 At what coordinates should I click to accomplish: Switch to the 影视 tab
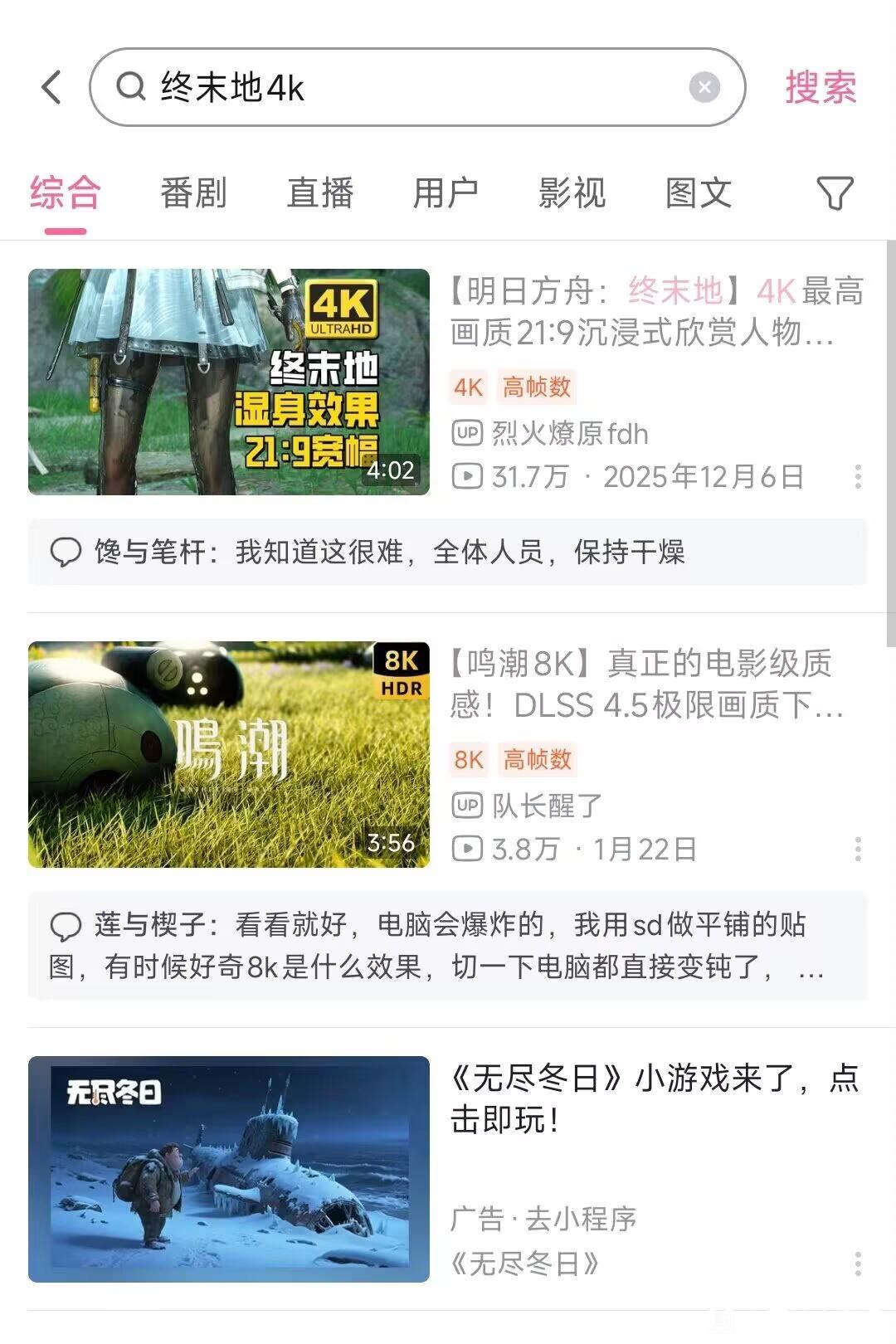[572, 193]
